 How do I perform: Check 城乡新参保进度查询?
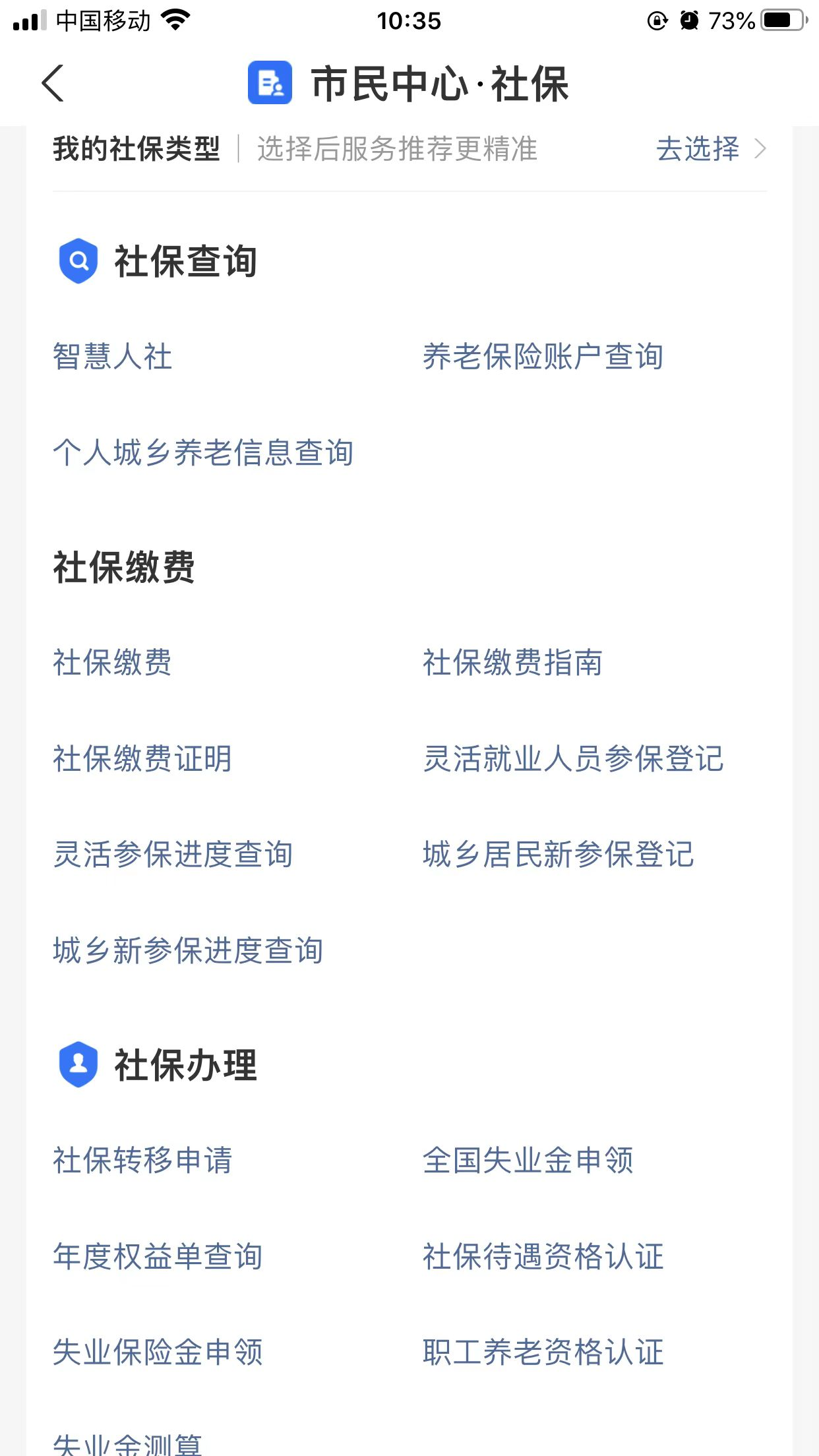(x=188, y=951)
